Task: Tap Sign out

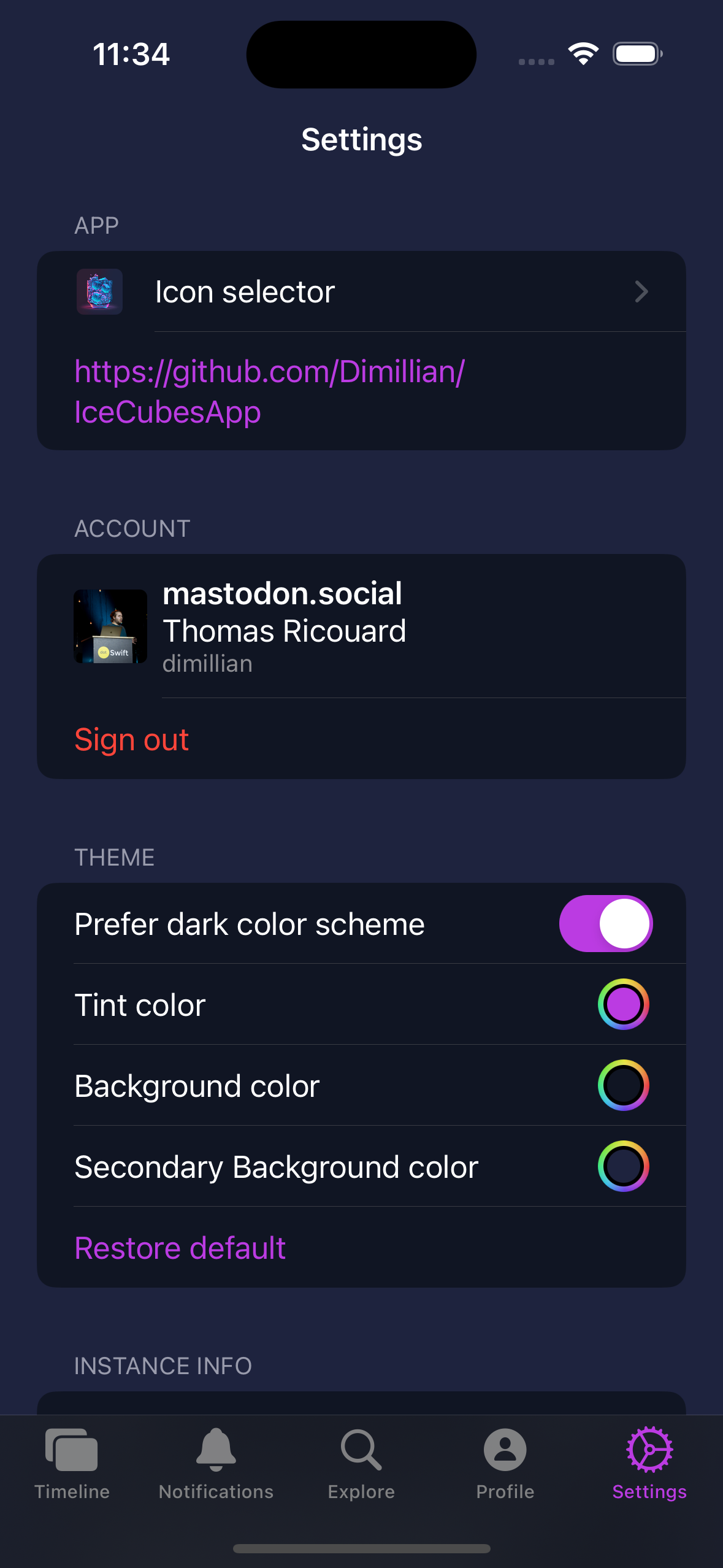Action: (x=131, y=739)
